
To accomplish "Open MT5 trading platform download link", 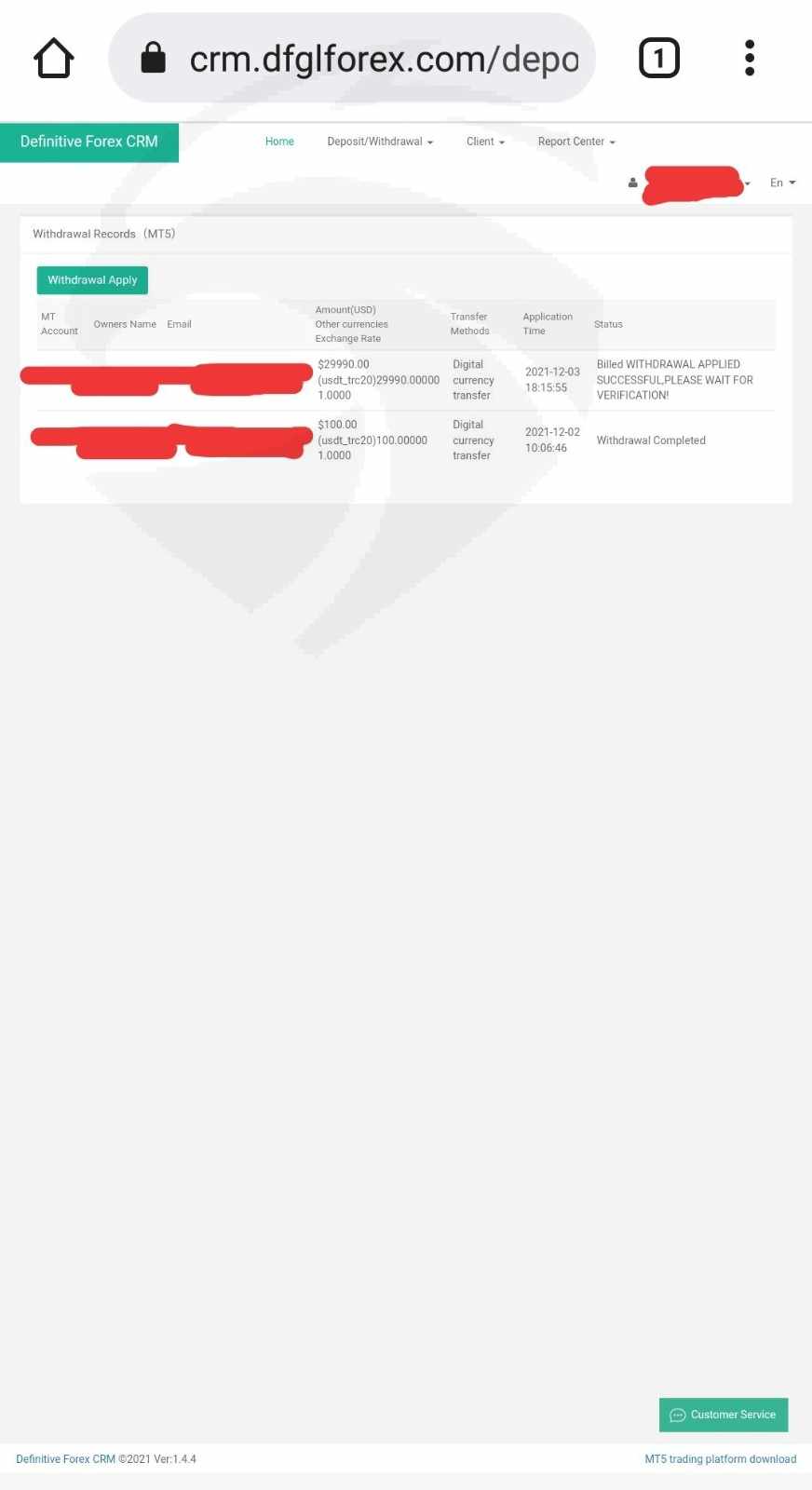I will pyautogui.click(x=721, y=1459).
